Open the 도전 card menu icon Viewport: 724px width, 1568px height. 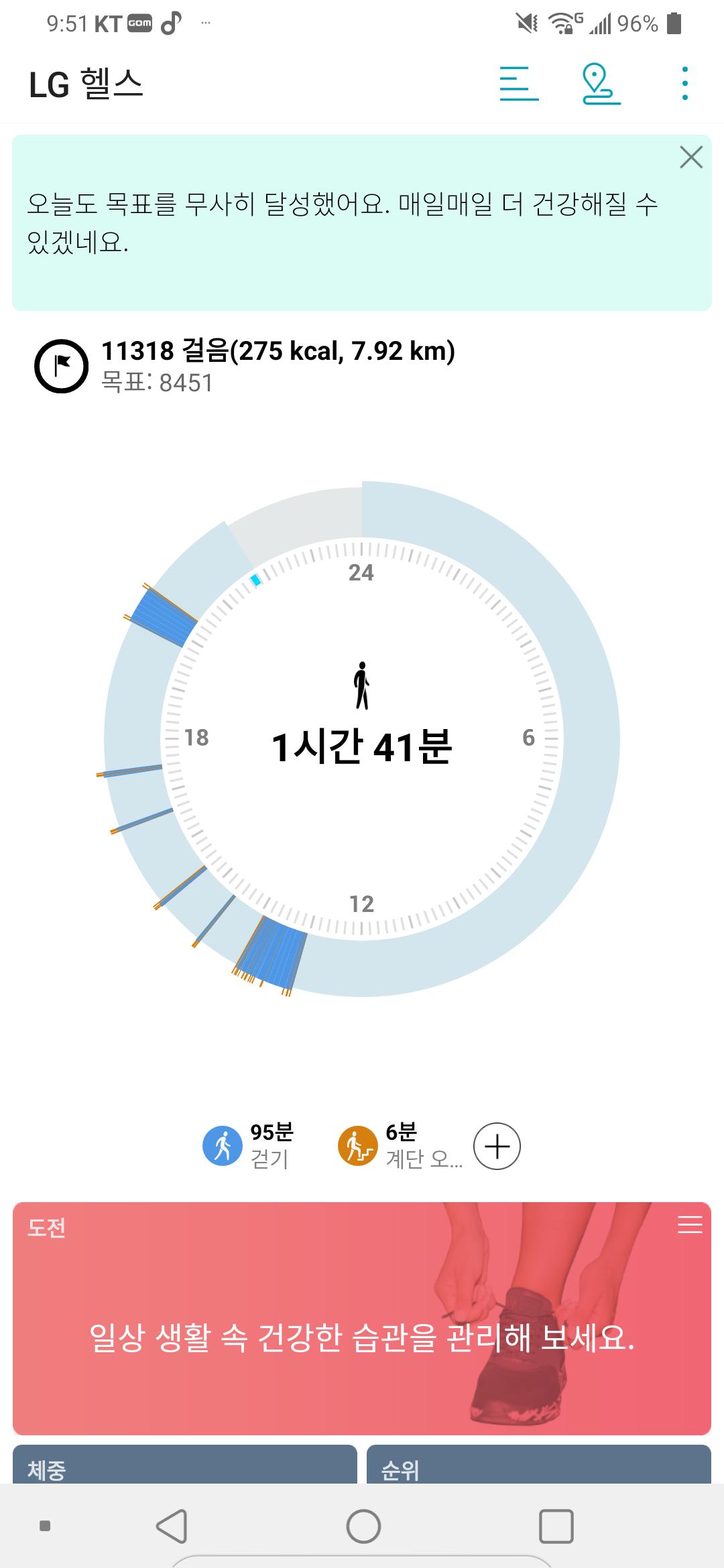point(690,1225)
